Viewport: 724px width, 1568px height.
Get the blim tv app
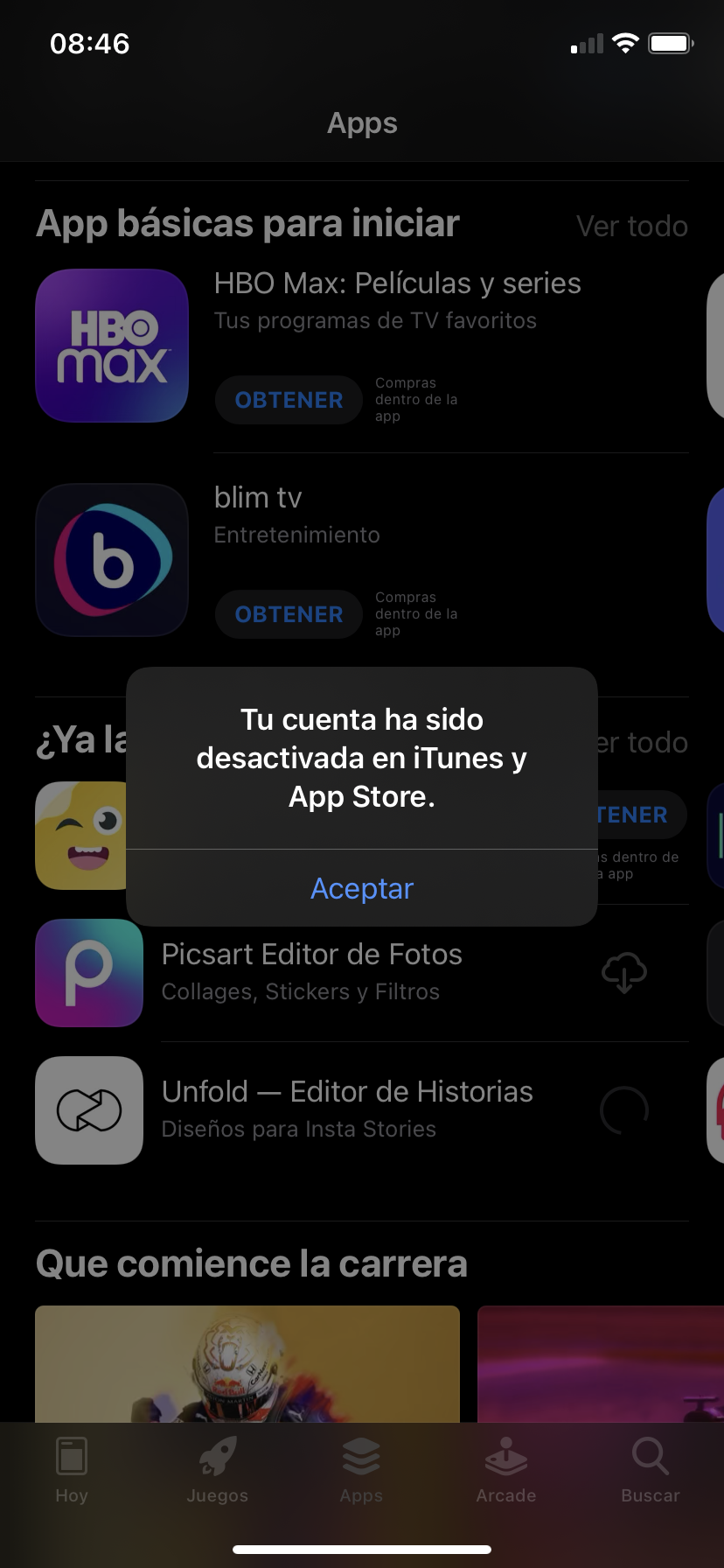point(289,614)
